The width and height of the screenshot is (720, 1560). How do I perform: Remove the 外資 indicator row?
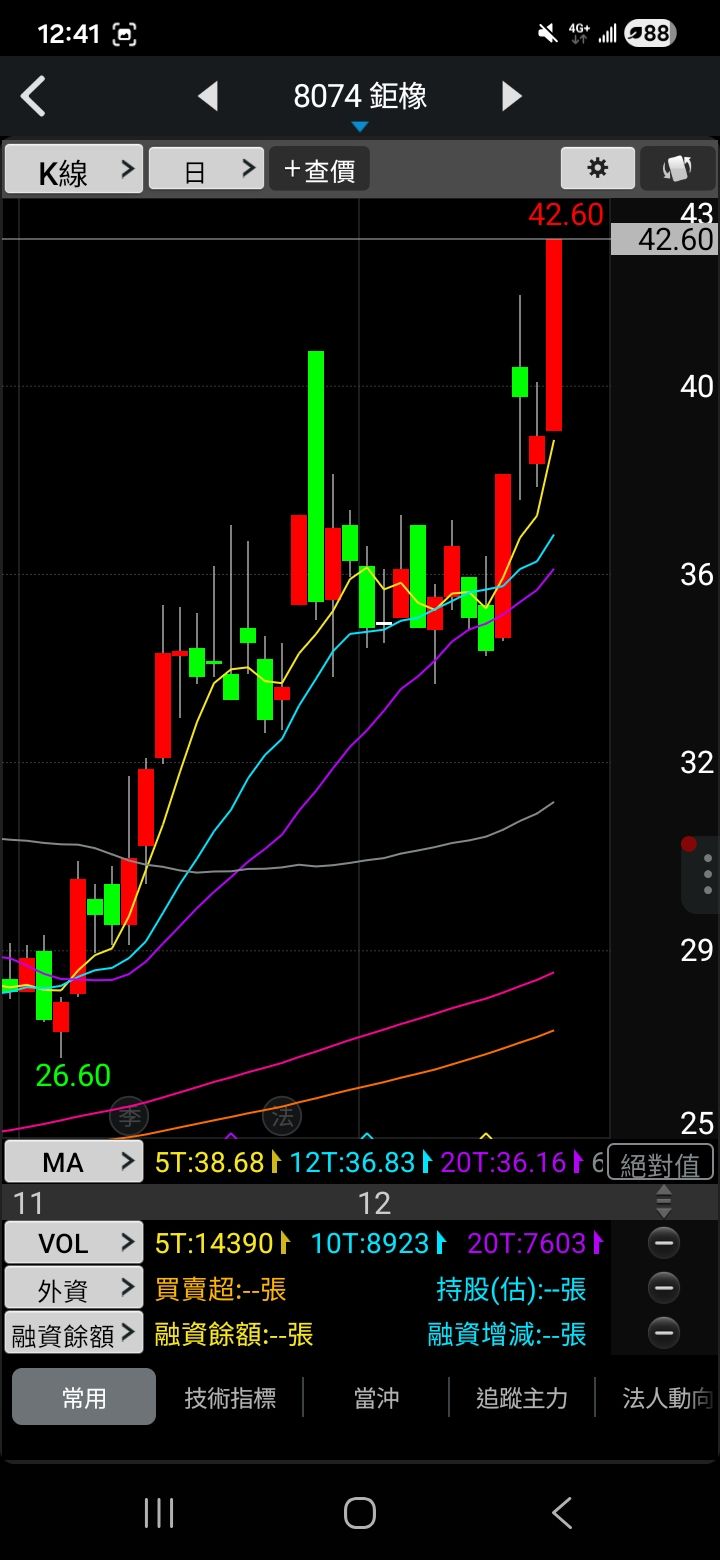coord(664,1288)
